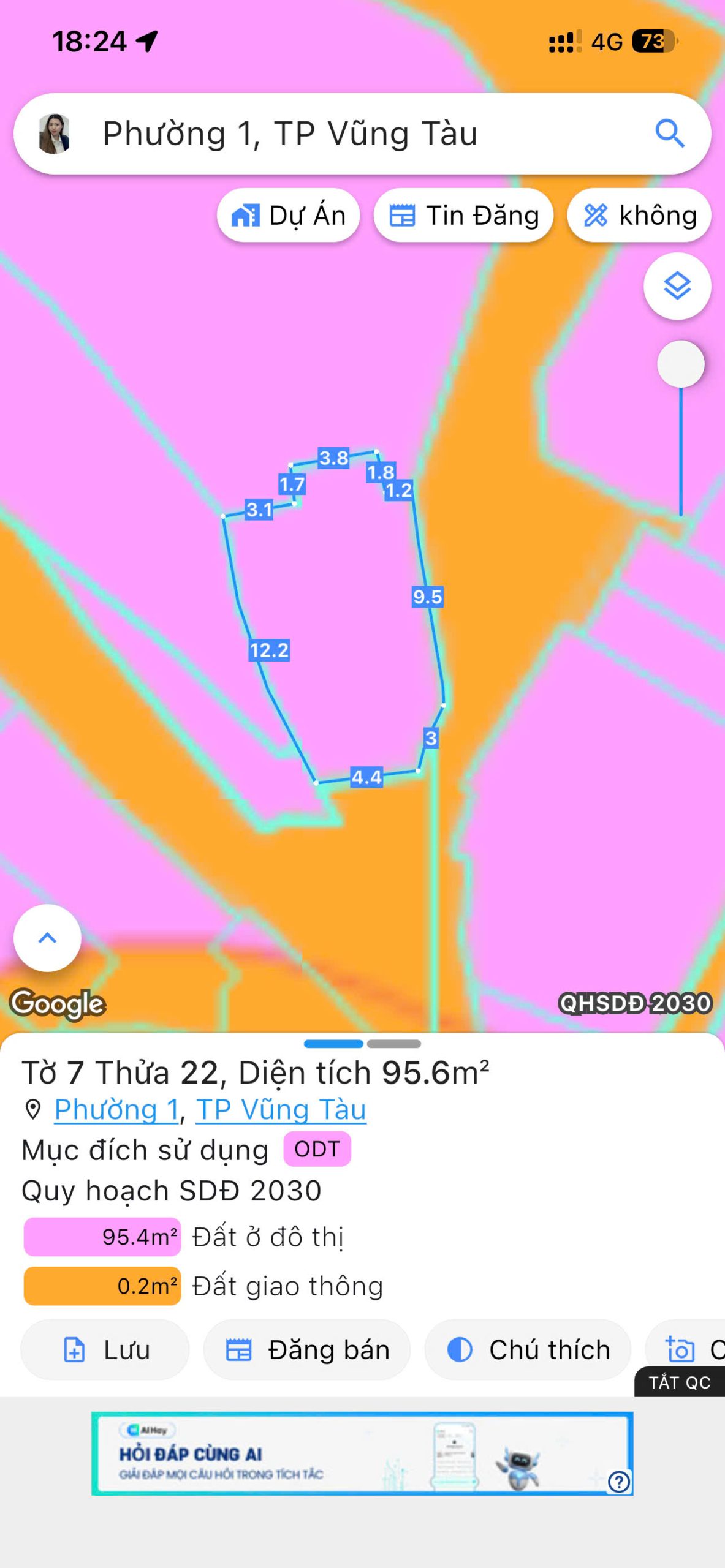Open the TP Vũng Tàu link
Screen dimensions: 725x1568
pyautogui.click(x=281, y=1109)
